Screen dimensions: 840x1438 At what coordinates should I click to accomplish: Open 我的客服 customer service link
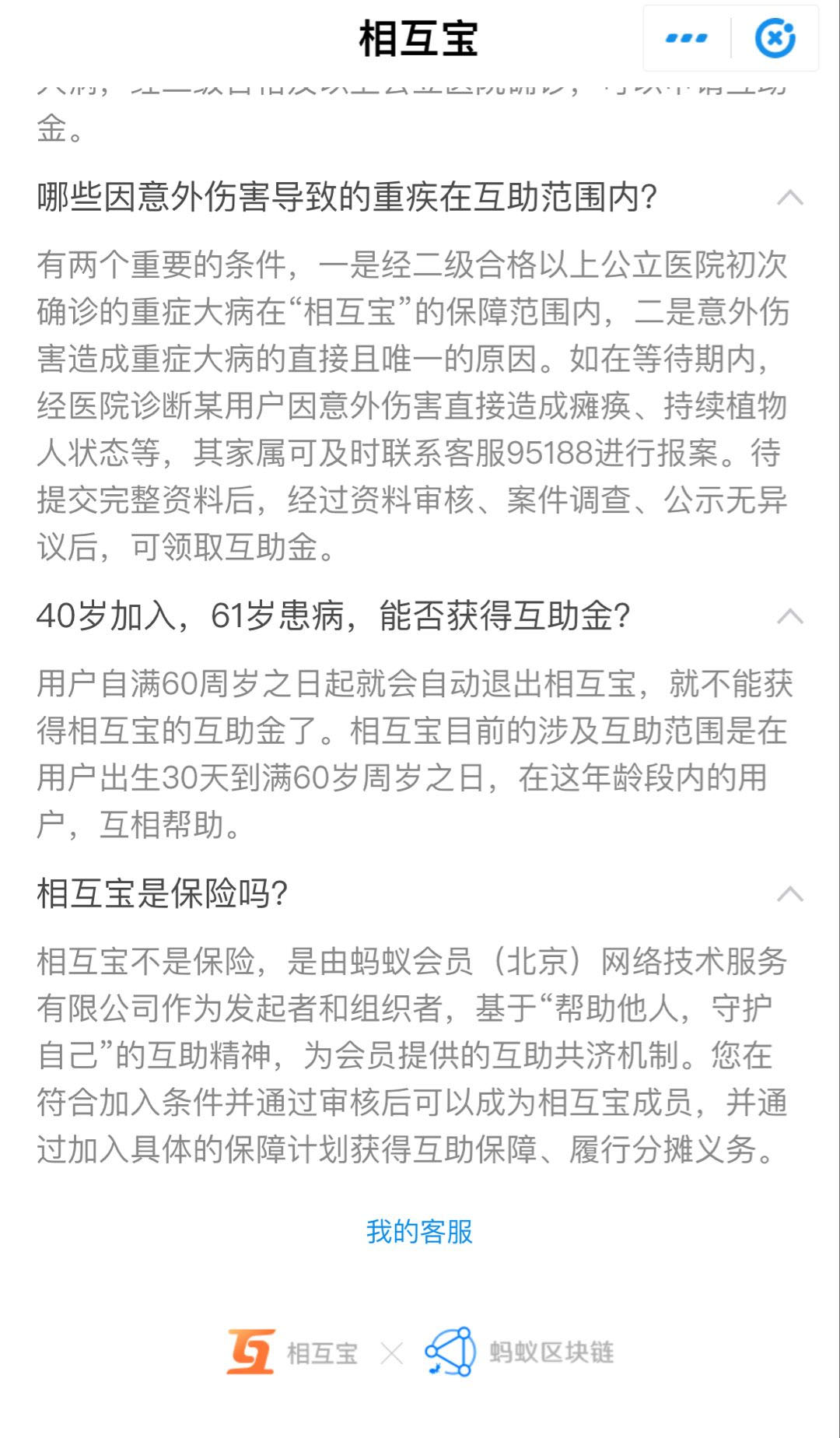click(419, 1231)
